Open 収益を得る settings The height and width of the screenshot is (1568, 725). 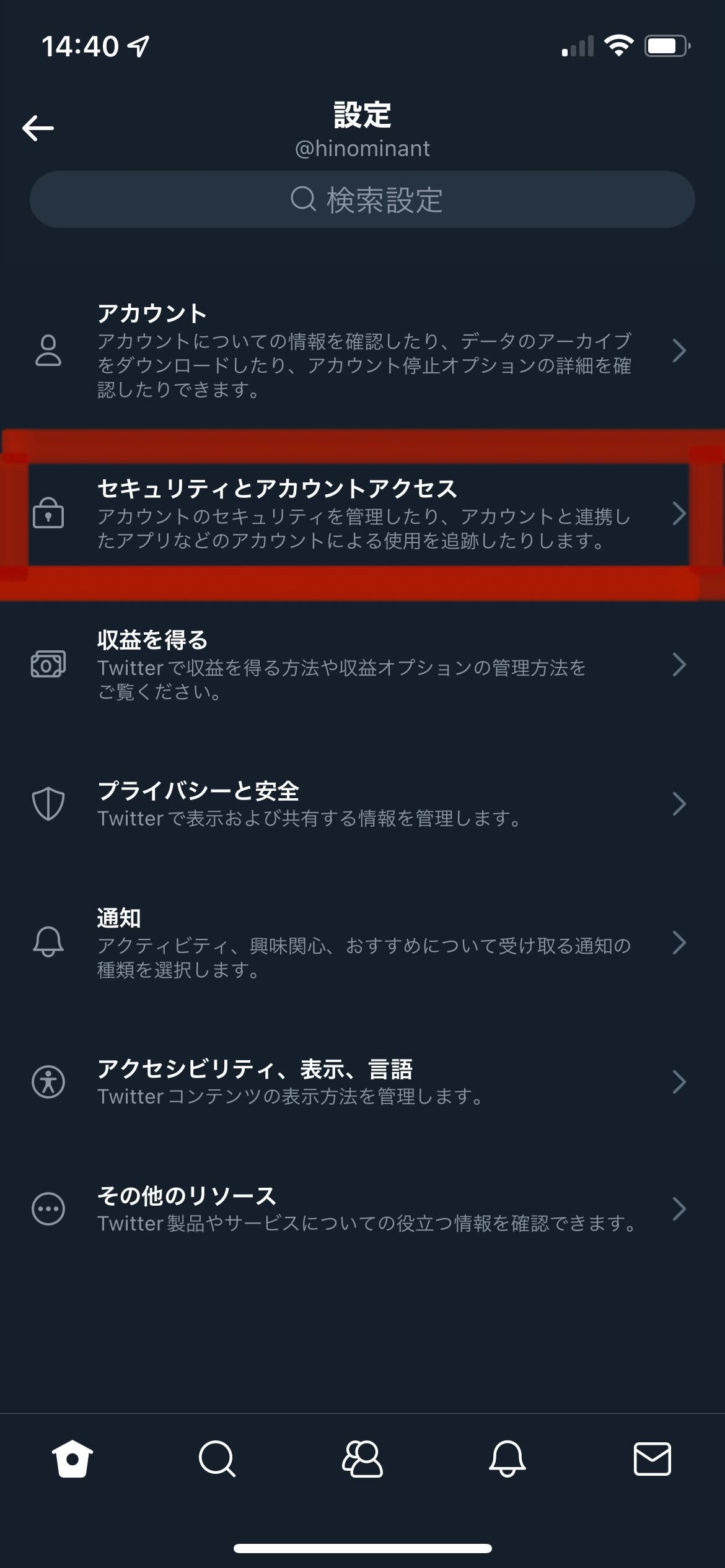[x=362, y=664]
